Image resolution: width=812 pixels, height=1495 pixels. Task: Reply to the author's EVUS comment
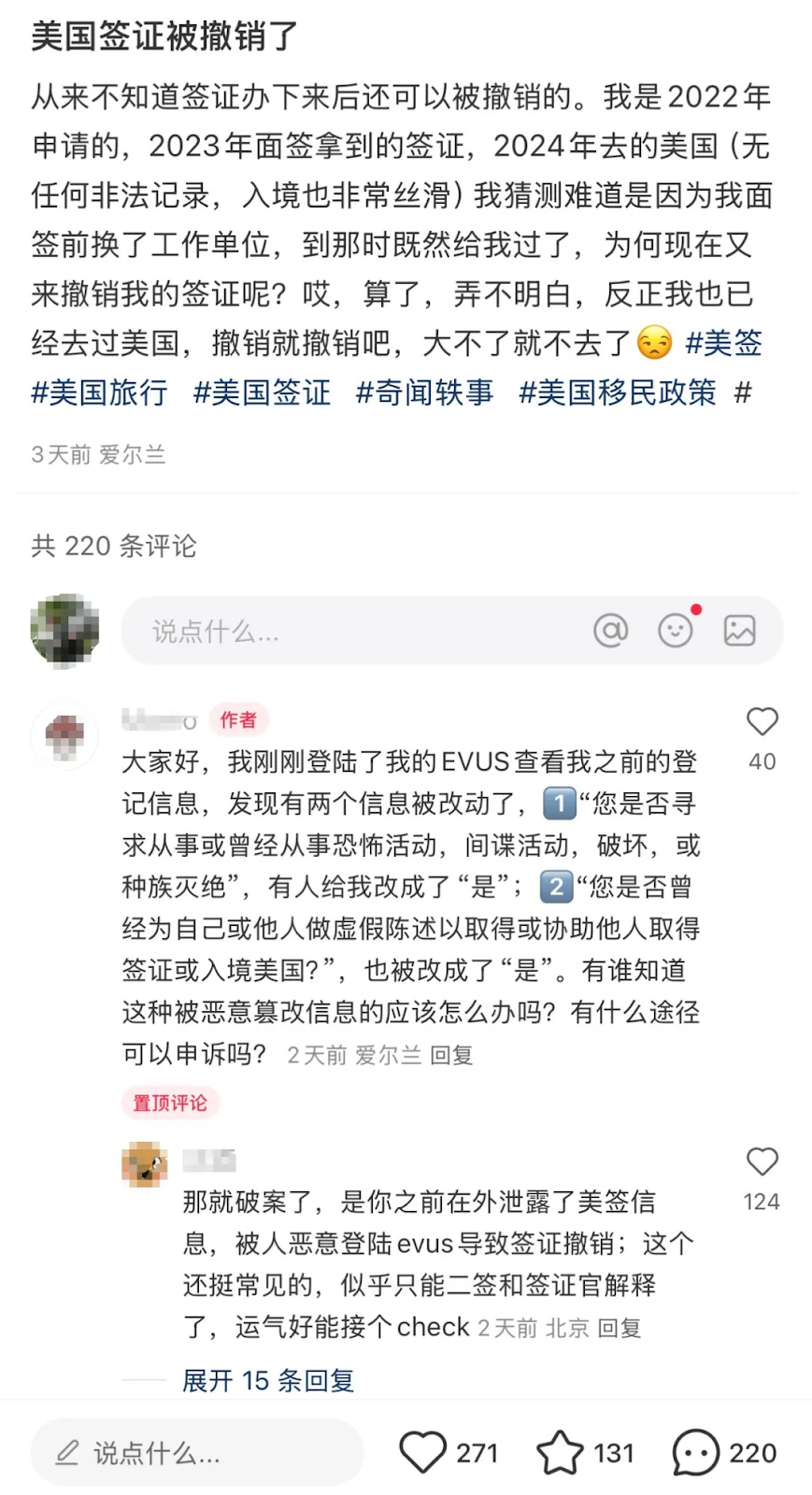point(451,1055)
